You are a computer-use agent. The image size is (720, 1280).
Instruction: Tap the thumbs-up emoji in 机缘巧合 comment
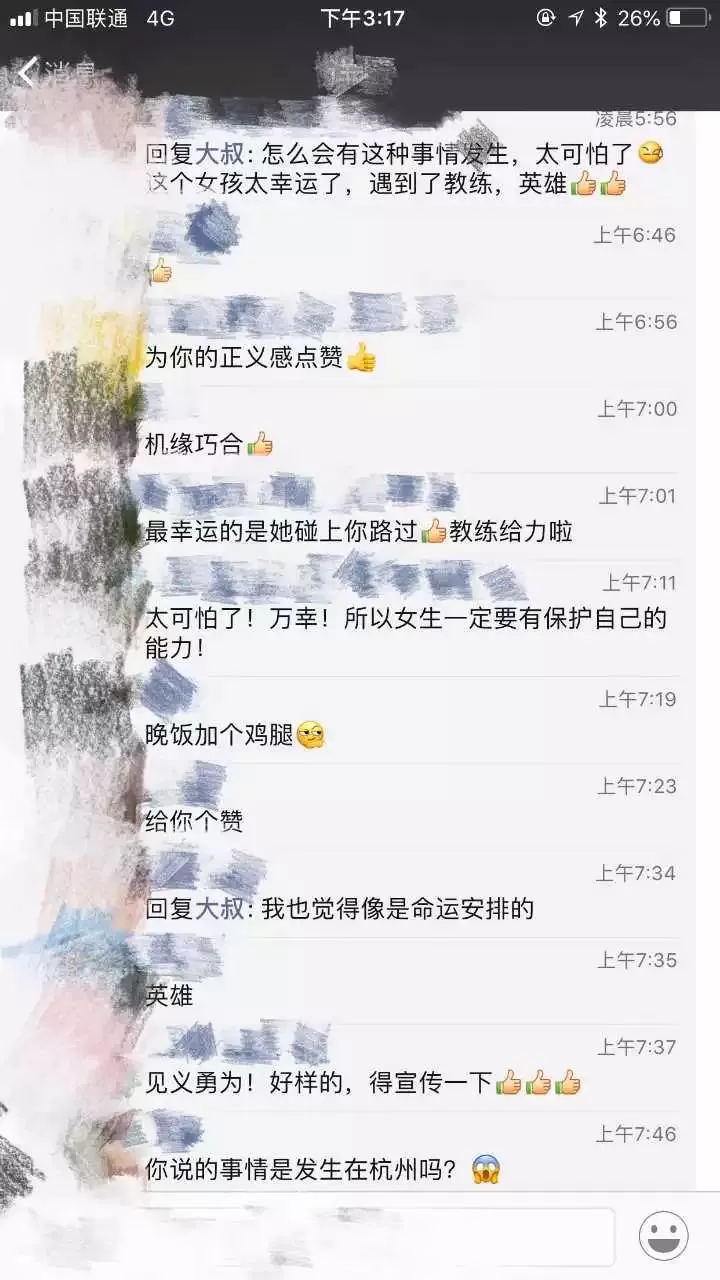point(261,443)
